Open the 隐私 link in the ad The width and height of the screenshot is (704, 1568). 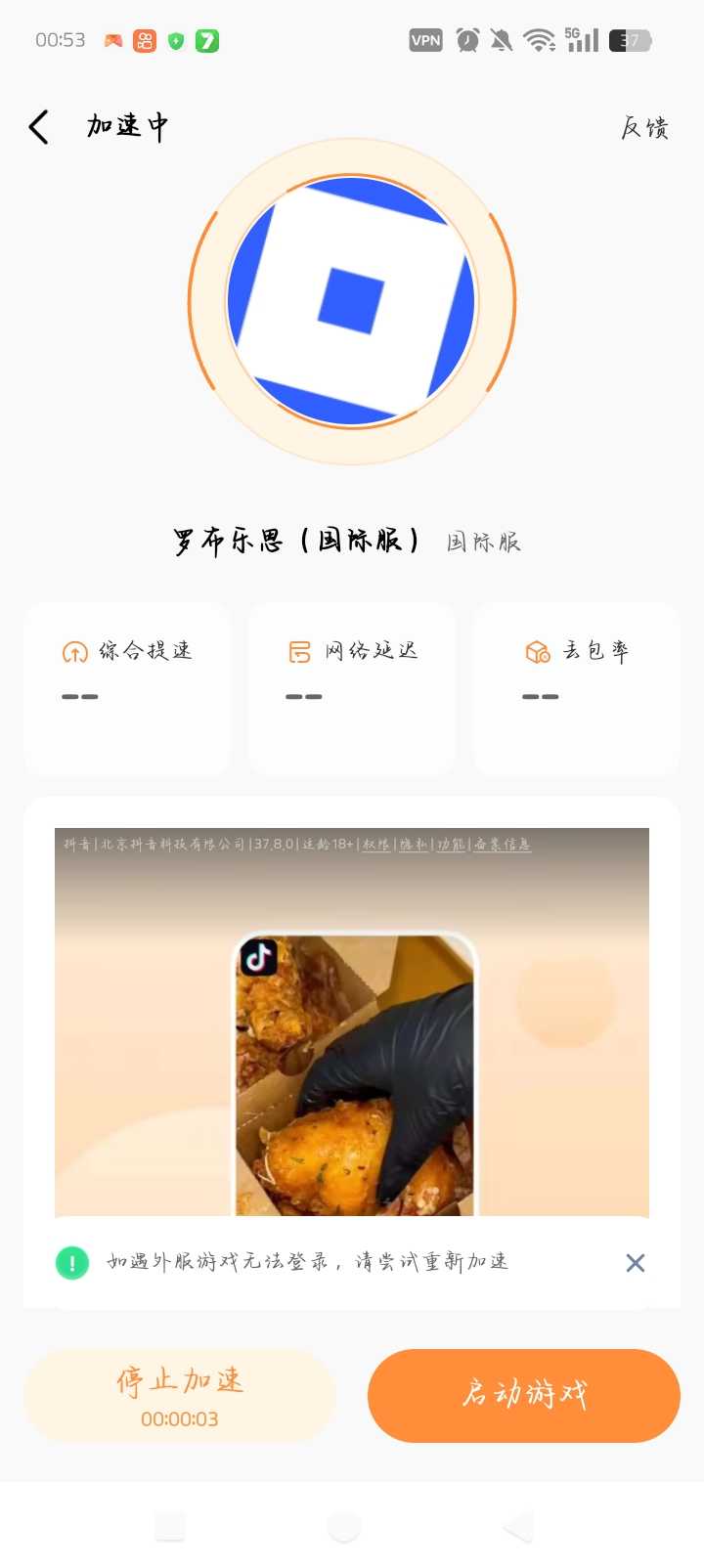(x=414, y=845)
